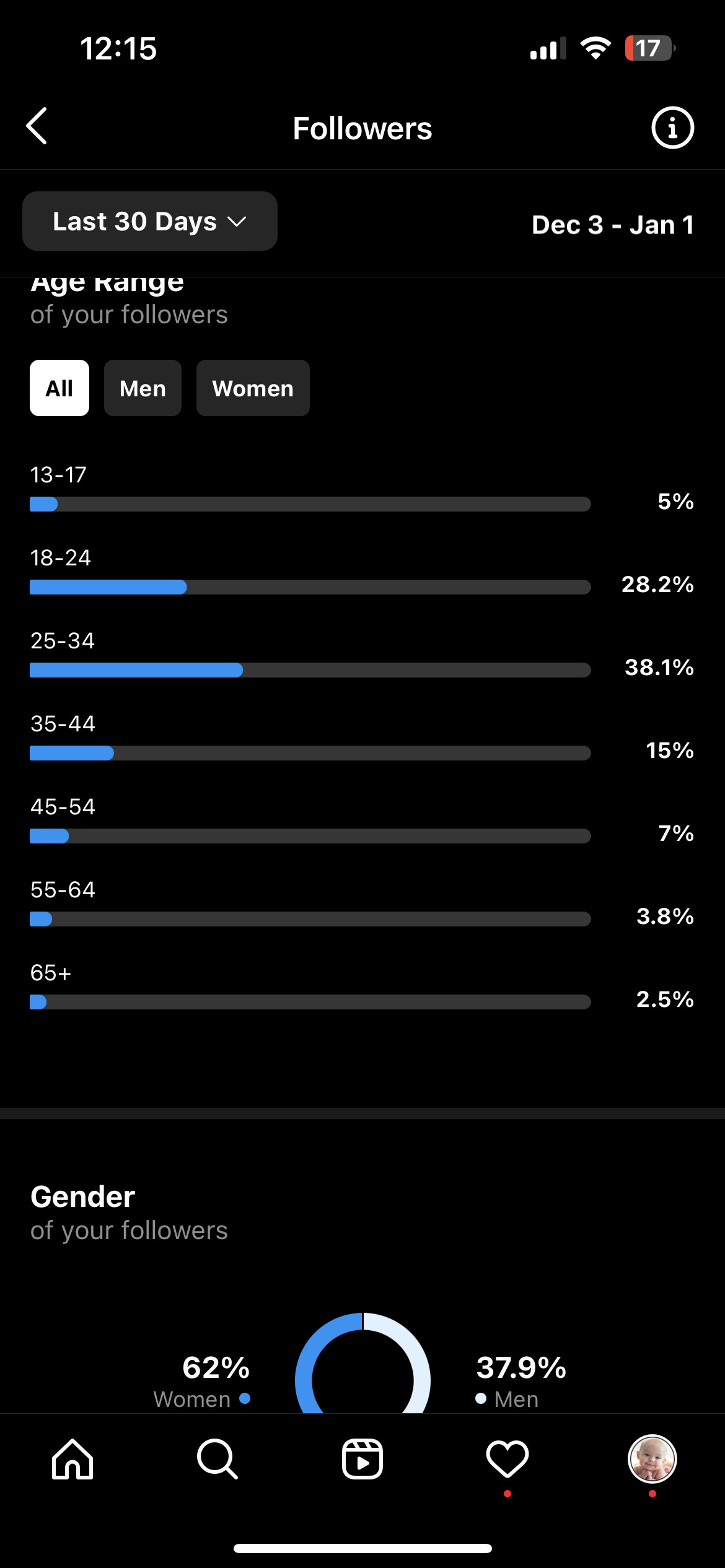Open the Search tab
This screenshot has height=1568, width=725.
pyautogui.click(x=217, y=1459)
